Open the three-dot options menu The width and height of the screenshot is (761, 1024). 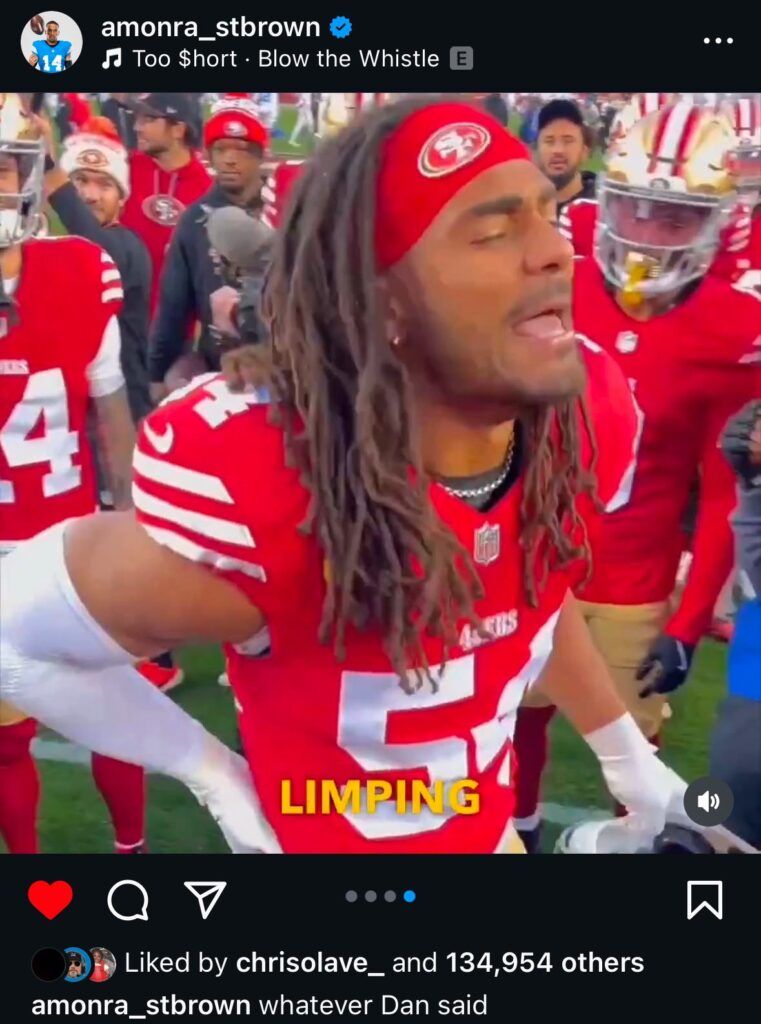click(x=715, y=38)
